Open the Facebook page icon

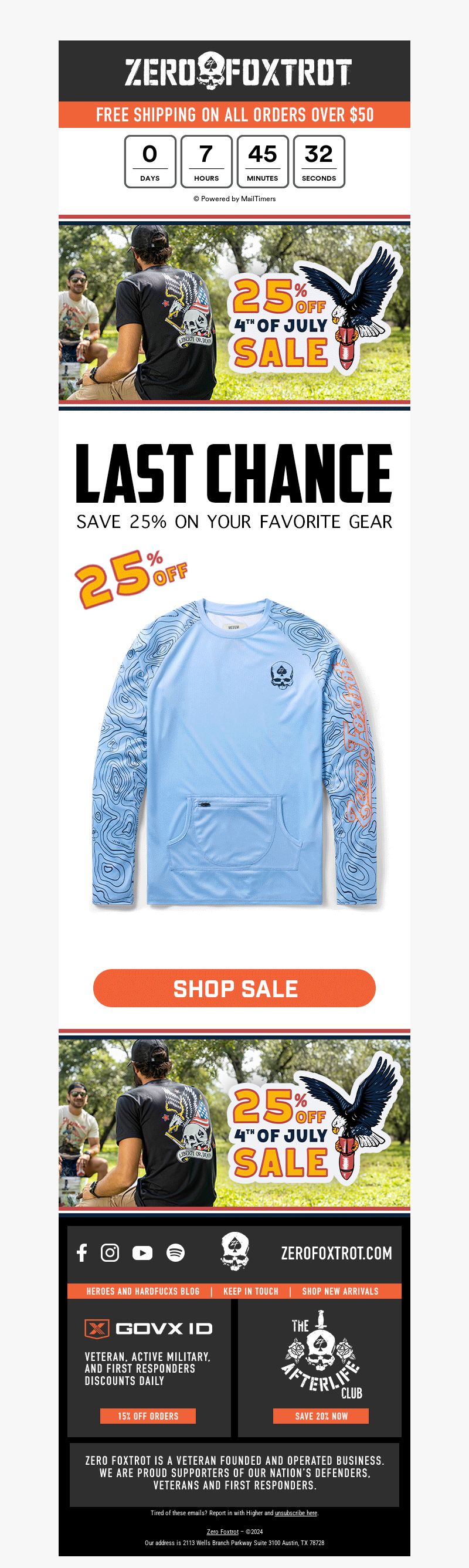pyautogui.click(x=81, y=1252)
